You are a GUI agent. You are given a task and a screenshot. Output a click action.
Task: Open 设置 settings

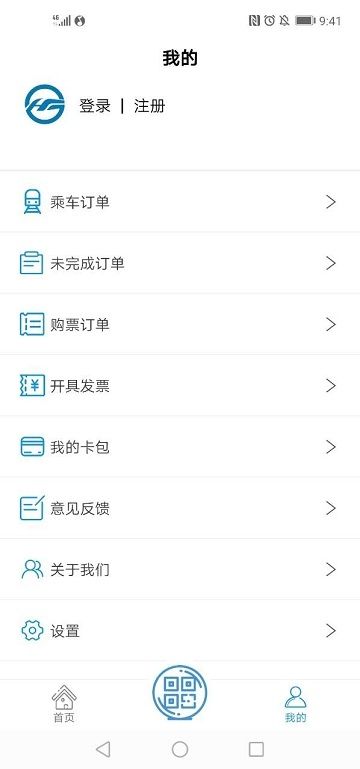coord(180,630)
